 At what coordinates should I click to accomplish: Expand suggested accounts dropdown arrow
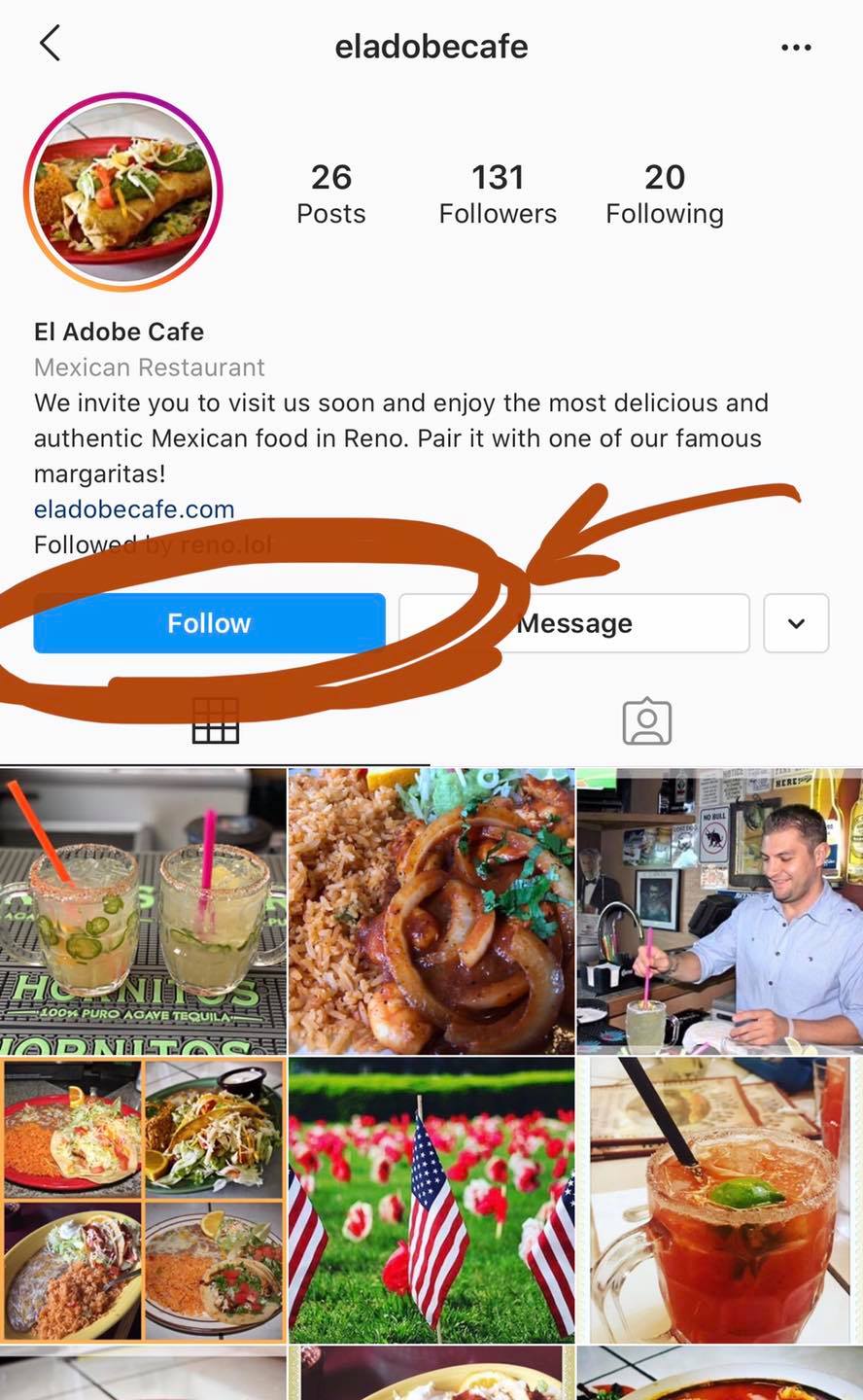[796, 623]
